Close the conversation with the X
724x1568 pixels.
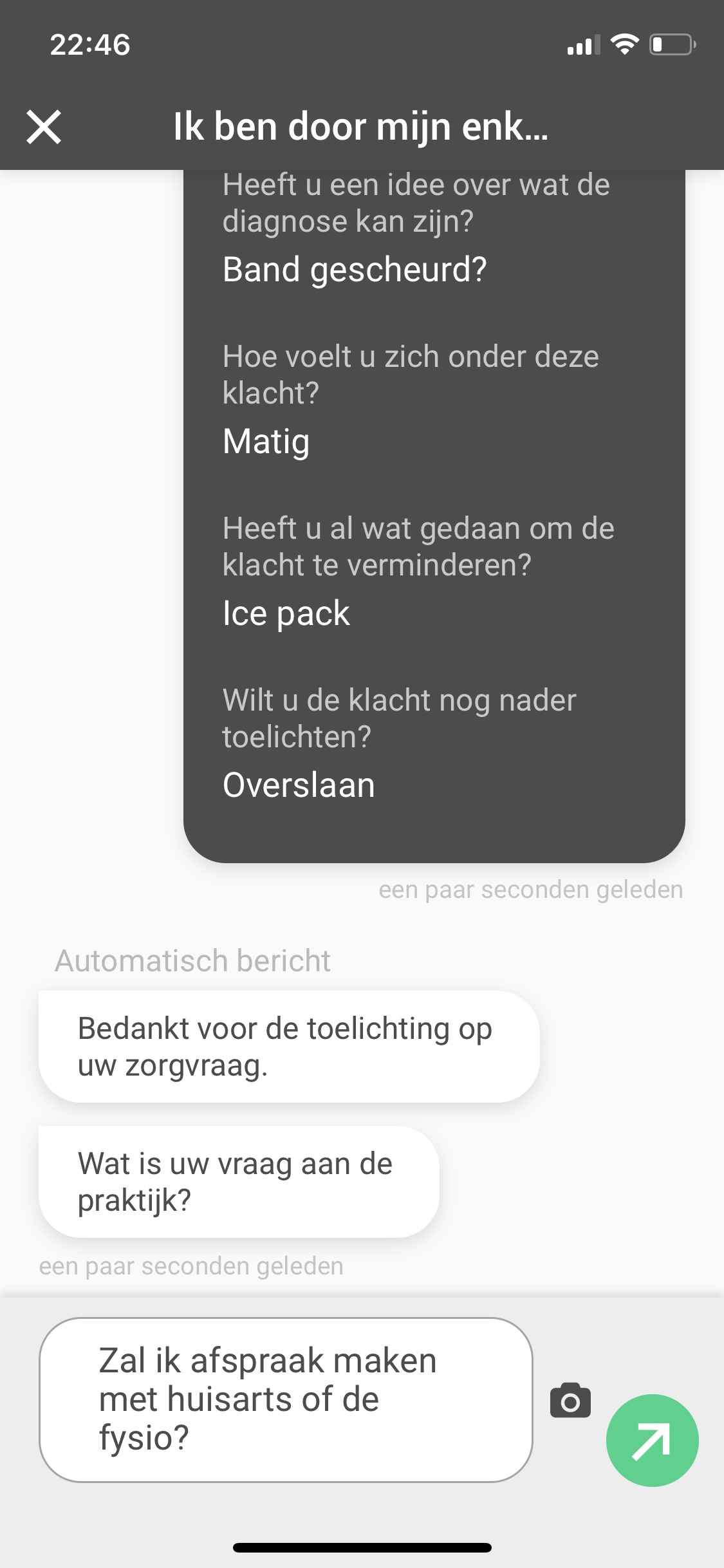point(44,127)
